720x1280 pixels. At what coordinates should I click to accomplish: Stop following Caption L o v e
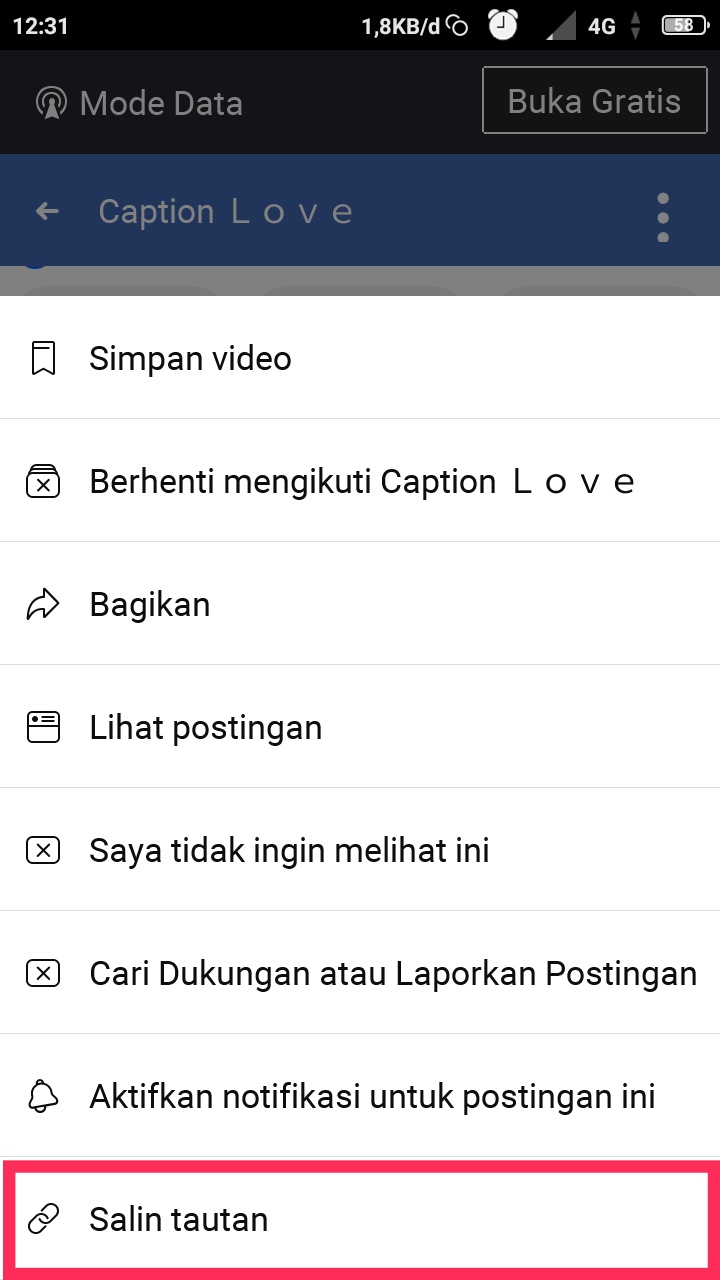361,481
